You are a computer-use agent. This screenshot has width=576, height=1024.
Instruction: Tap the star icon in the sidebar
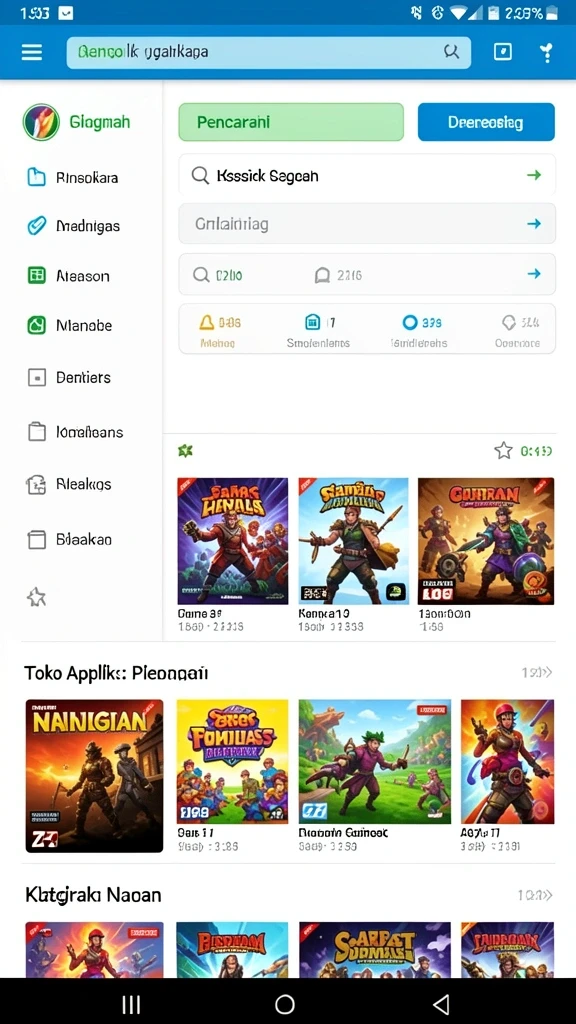coord(36,596)
